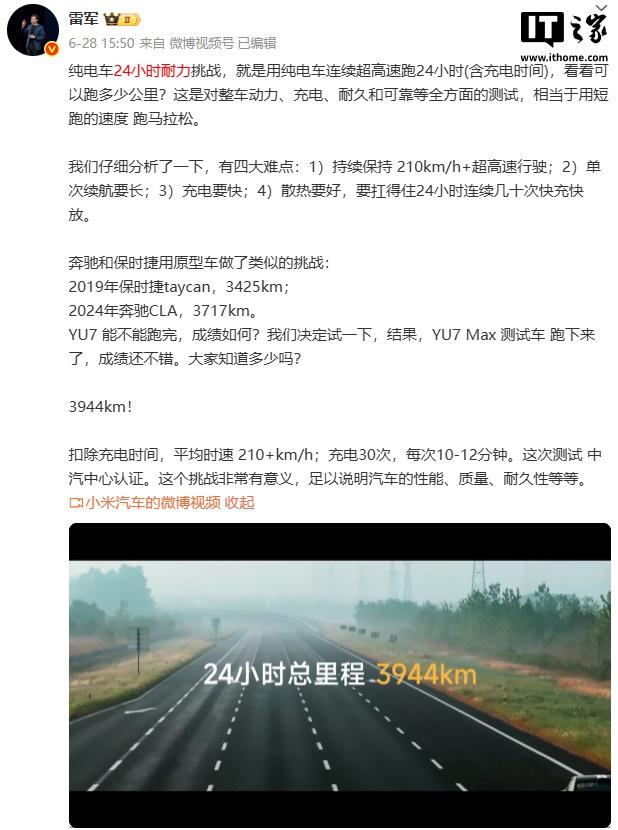Image resolution: width=618 pixels, height=830 pixels.
Task: Open the 微博视频号 source link
Action: 200,44
